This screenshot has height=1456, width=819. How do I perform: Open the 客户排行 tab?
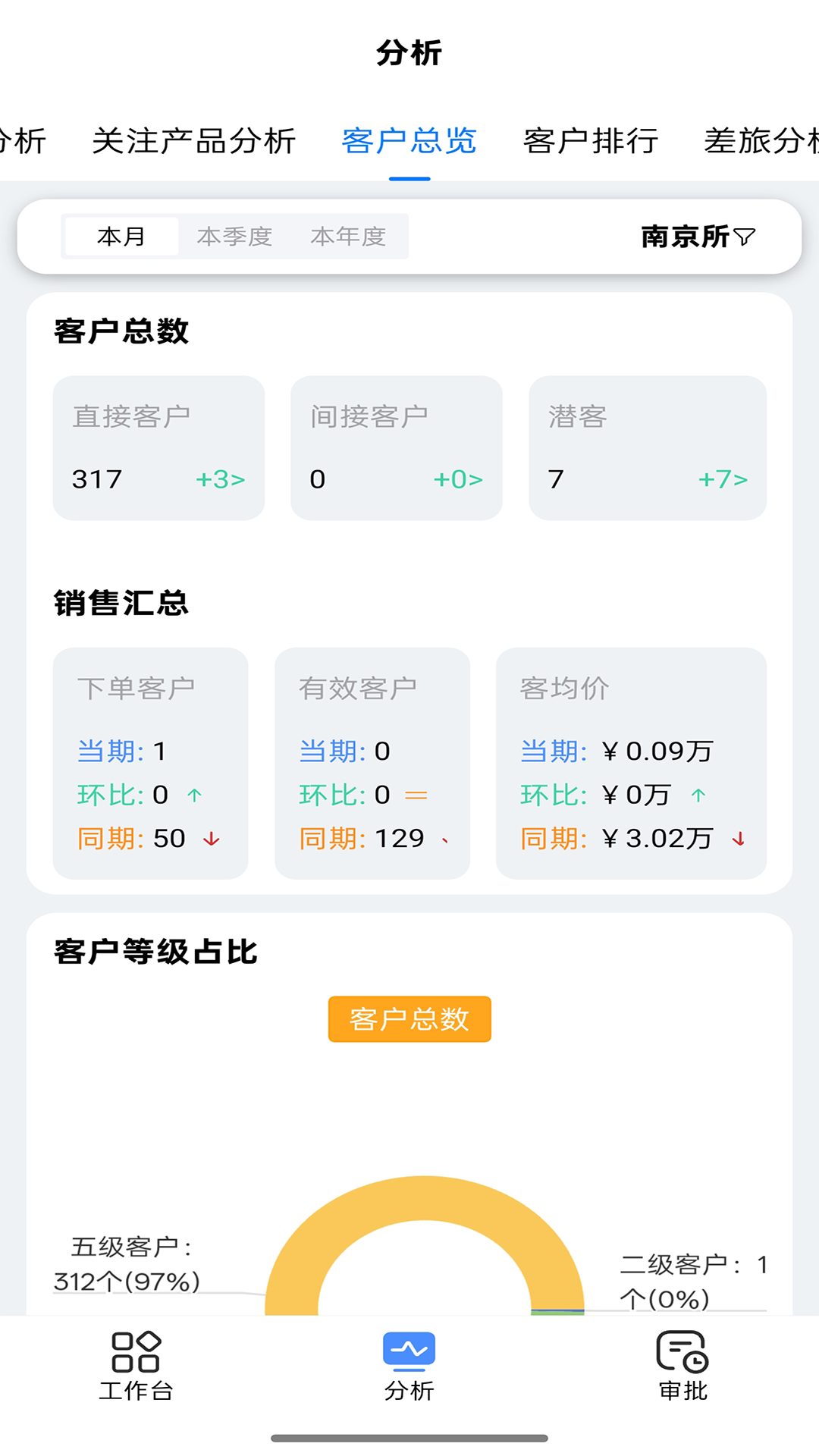pos(591,142)
